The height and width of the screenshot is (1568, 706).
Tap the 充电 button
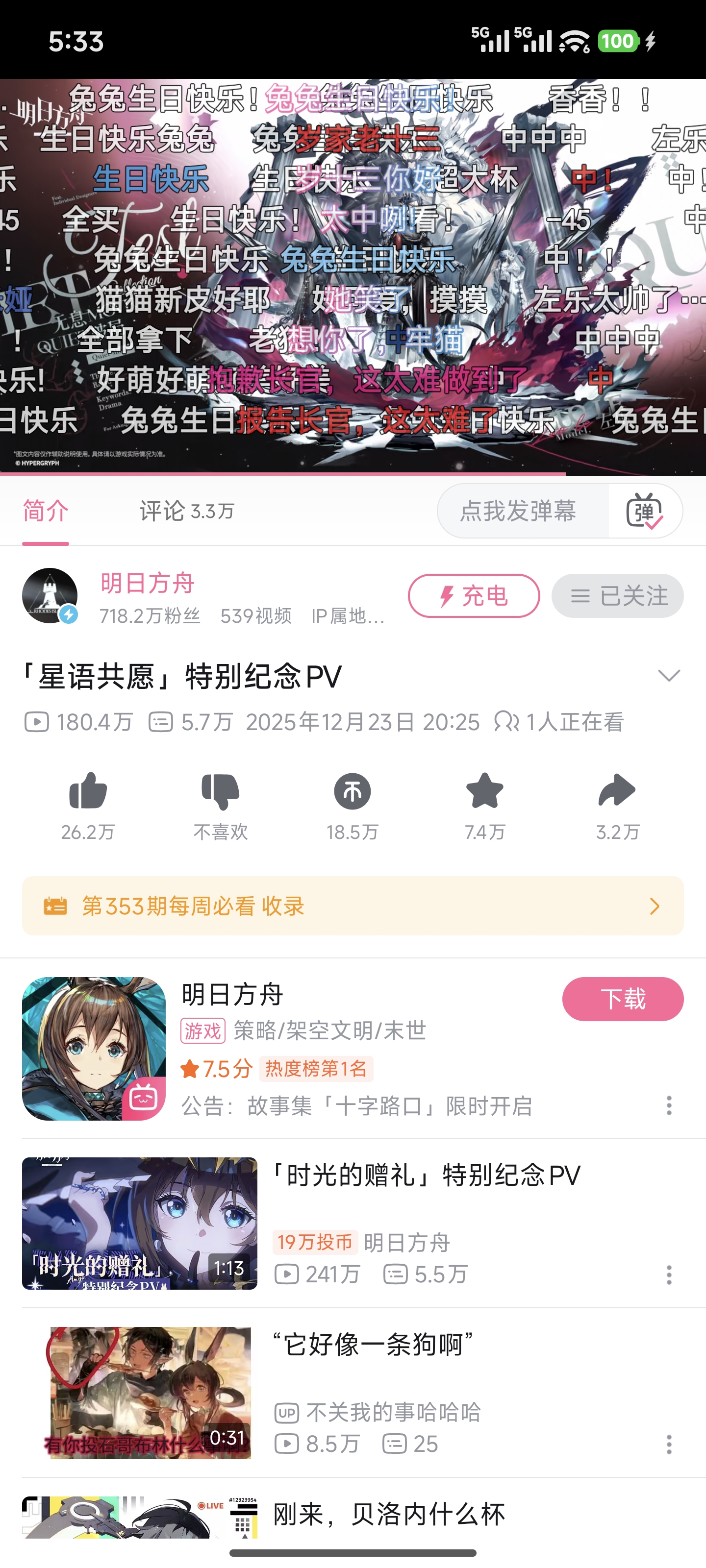pyautogui.click(x=473, y=596)
